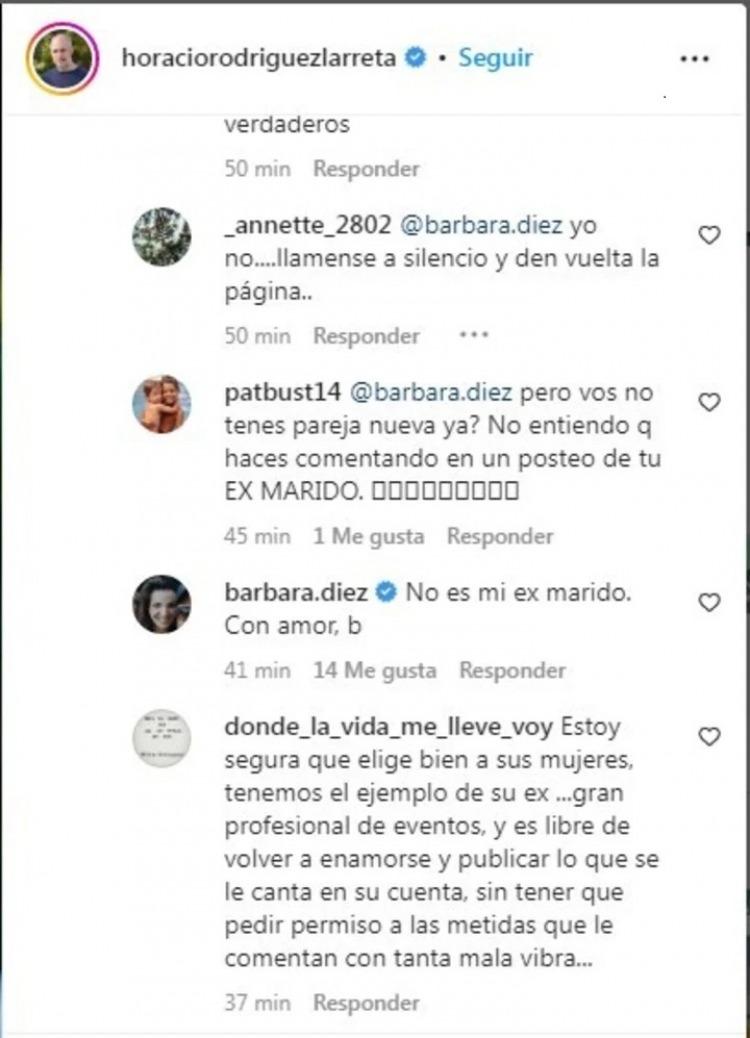This screenshot has height=1038, width=750.
Task: Like _annette_2802's comment
Action: tap(708, 236)
